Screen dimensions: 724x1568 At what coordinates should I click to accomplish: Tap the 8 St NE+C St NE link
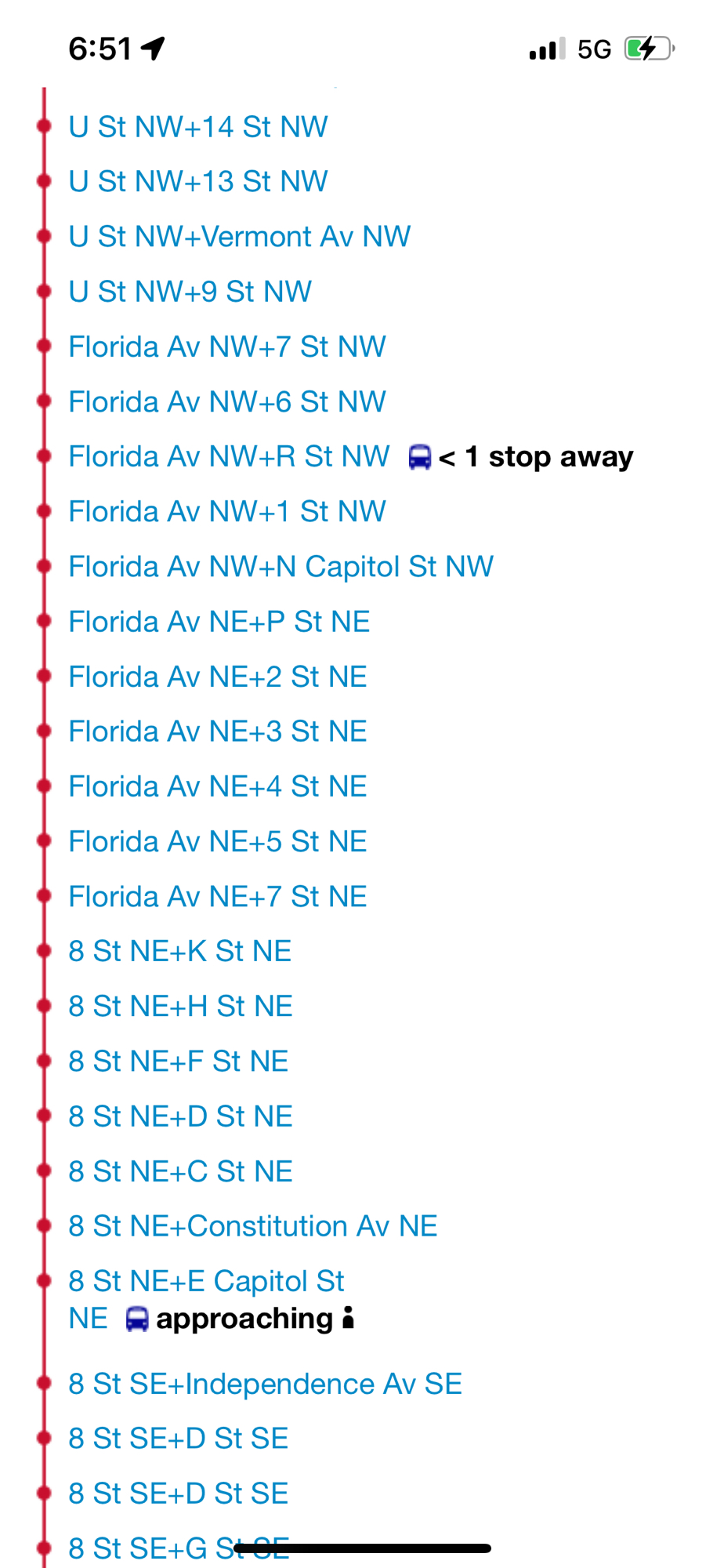pos(180,1172)
